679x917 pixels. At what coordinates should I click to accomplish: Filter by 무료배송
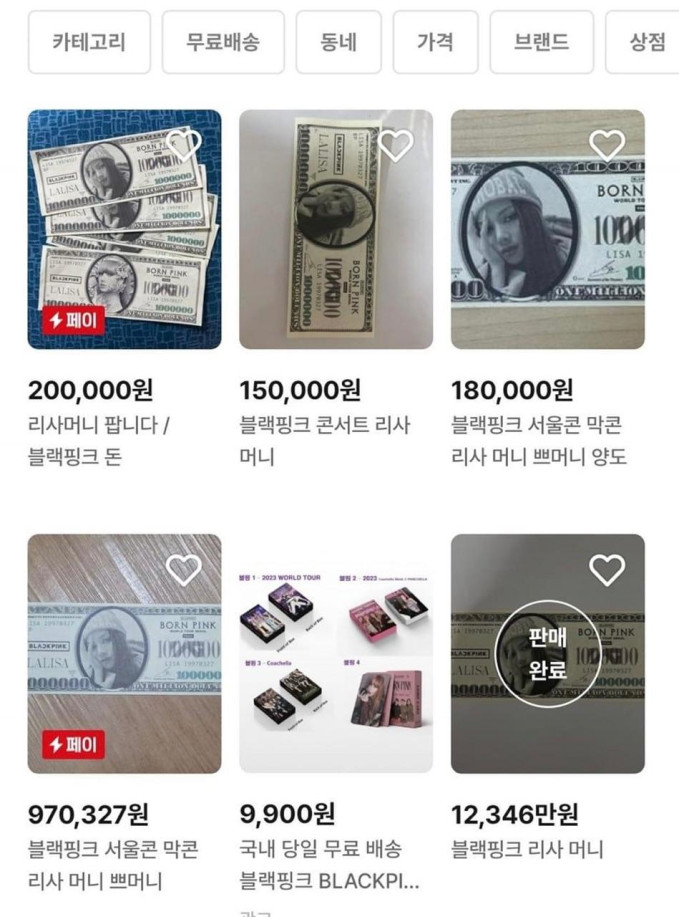coord(223,42)
